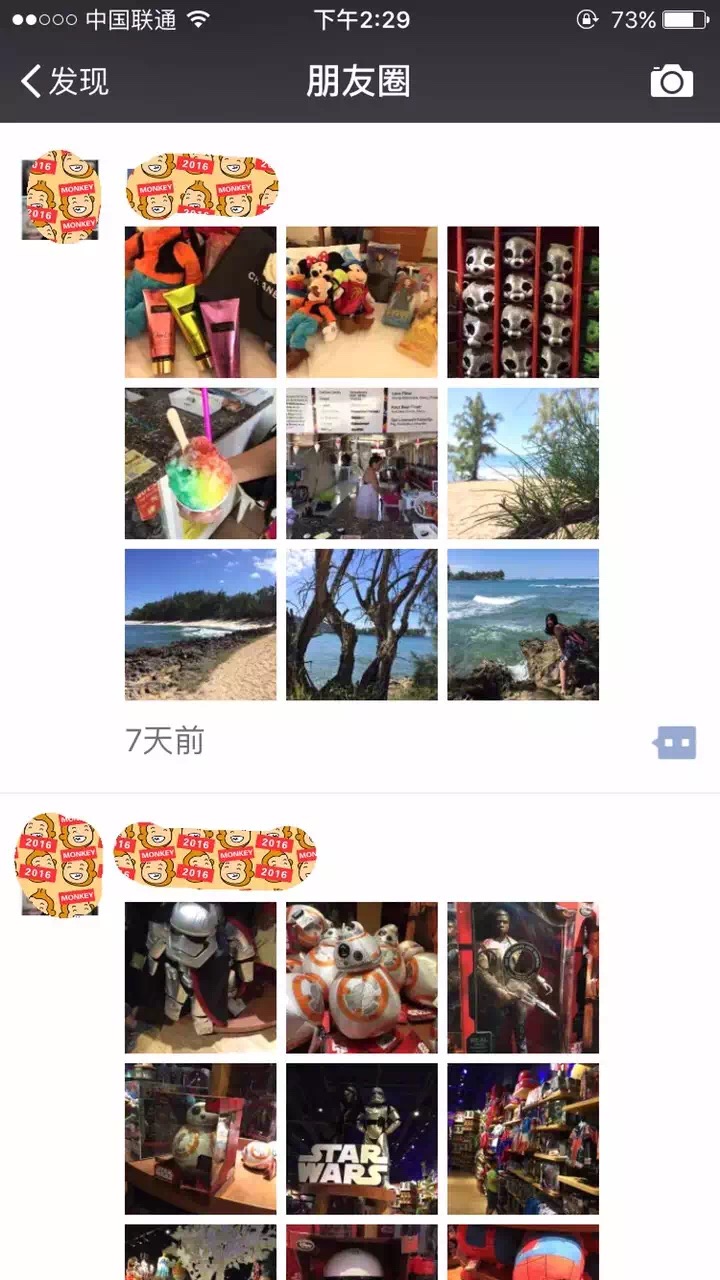Go back to the 发现 page
The height and width of the screenshot is (1280, 720).
tap(66, 81)
